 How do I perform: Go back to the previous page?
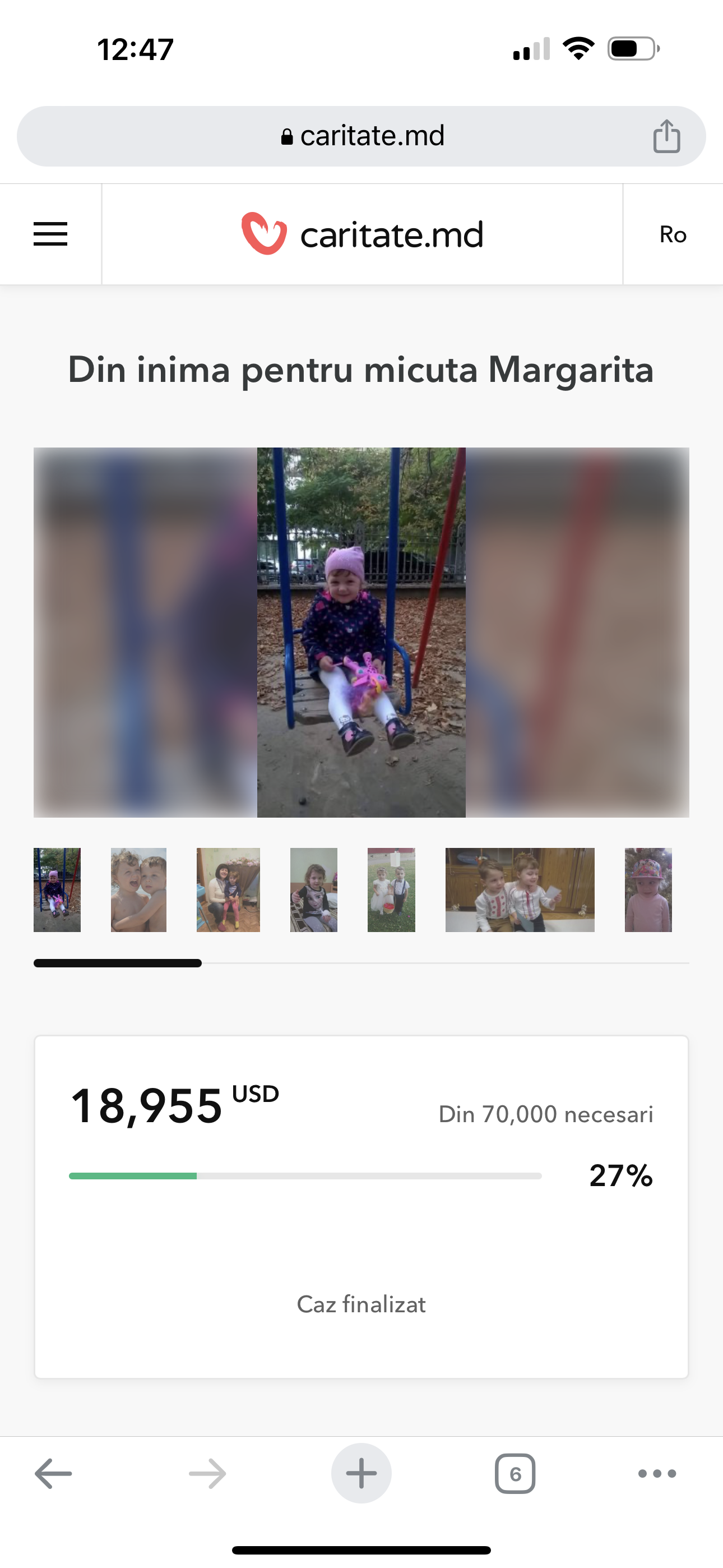click(x=54, y=1474)
